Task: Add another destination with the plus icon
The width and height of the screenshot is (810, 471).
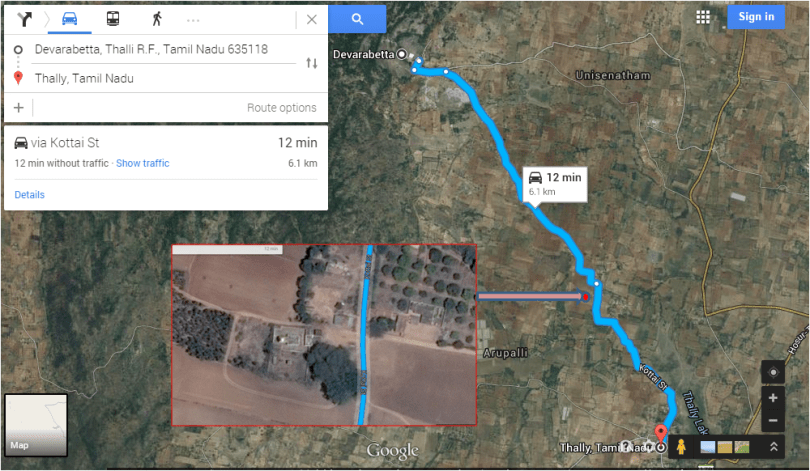Action: pos(18,108)
